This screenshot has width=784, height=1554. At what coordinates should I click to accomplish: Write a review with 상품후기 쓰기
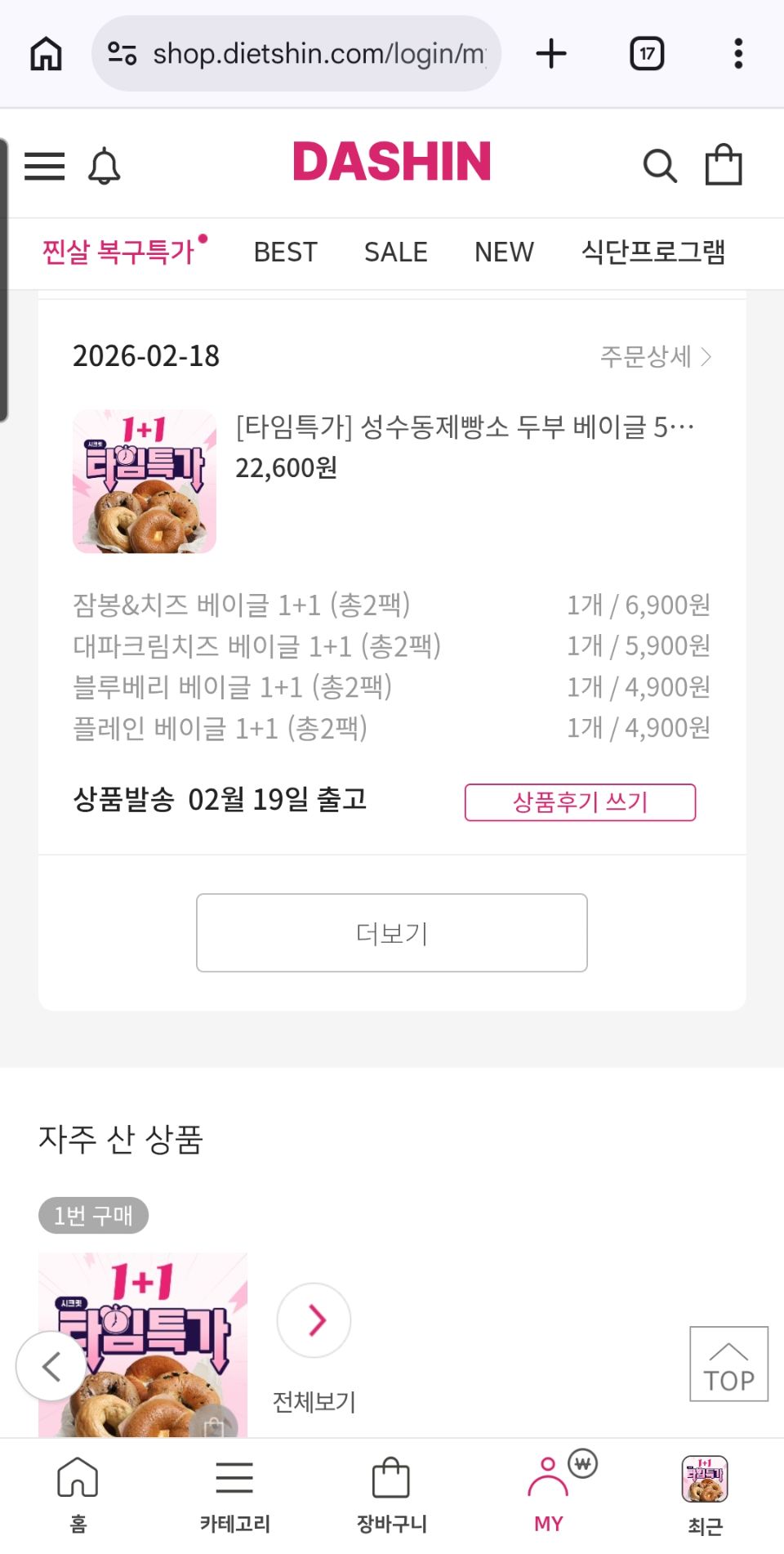(580, 802)
